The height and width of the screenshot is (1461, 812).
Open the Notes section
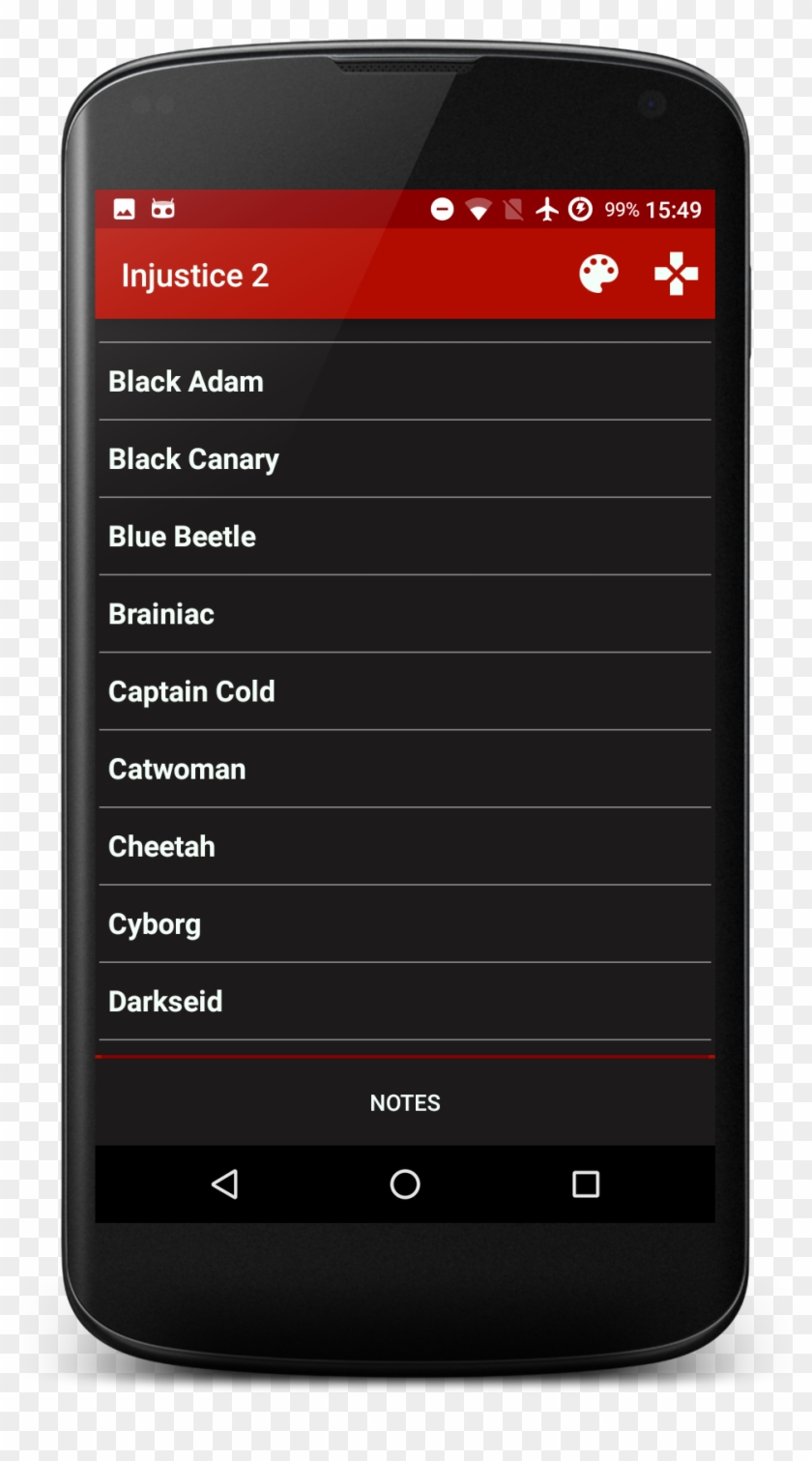[405, 1102]
